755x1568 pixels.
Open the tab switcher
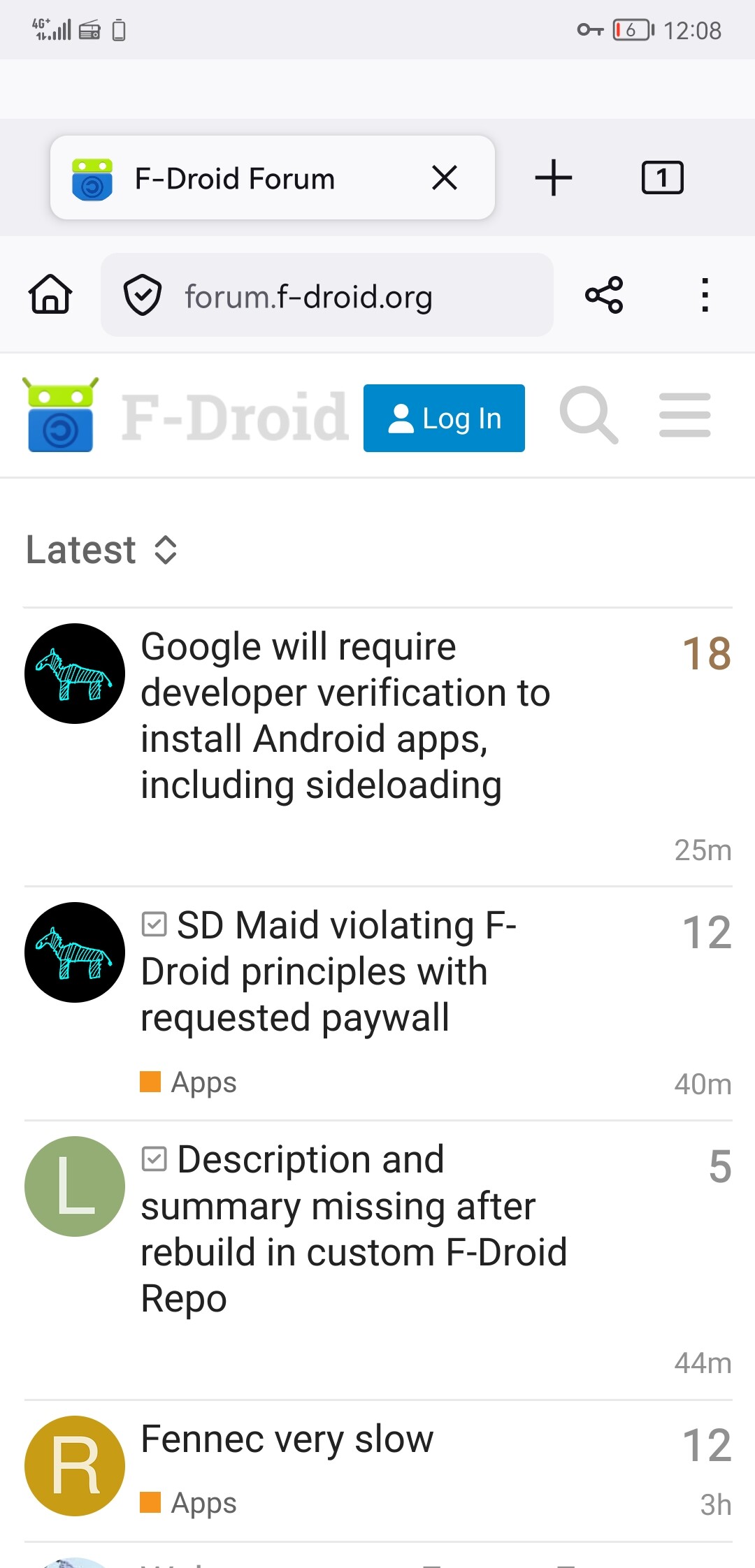point(661,177)
